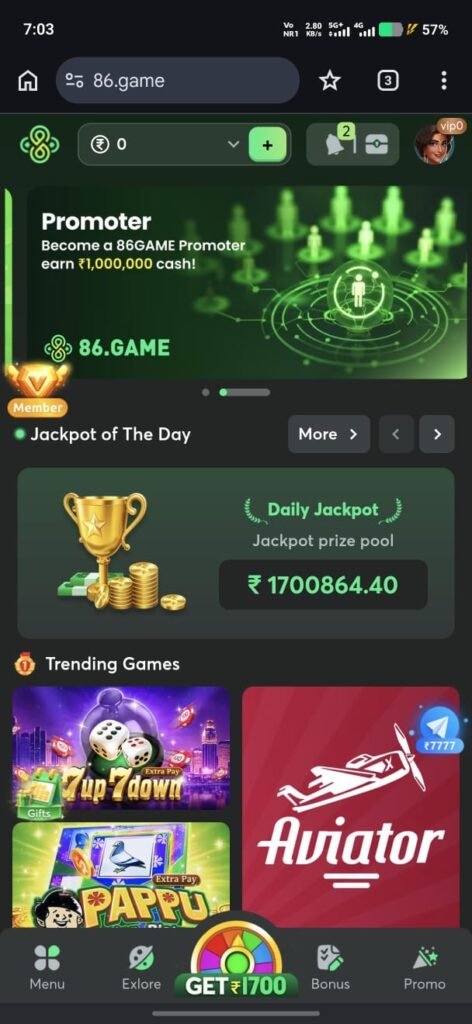This screenshot has width=472, height=1024.
Task: Expand the rupee balance dropdown
Action: (x=233, y=144)
